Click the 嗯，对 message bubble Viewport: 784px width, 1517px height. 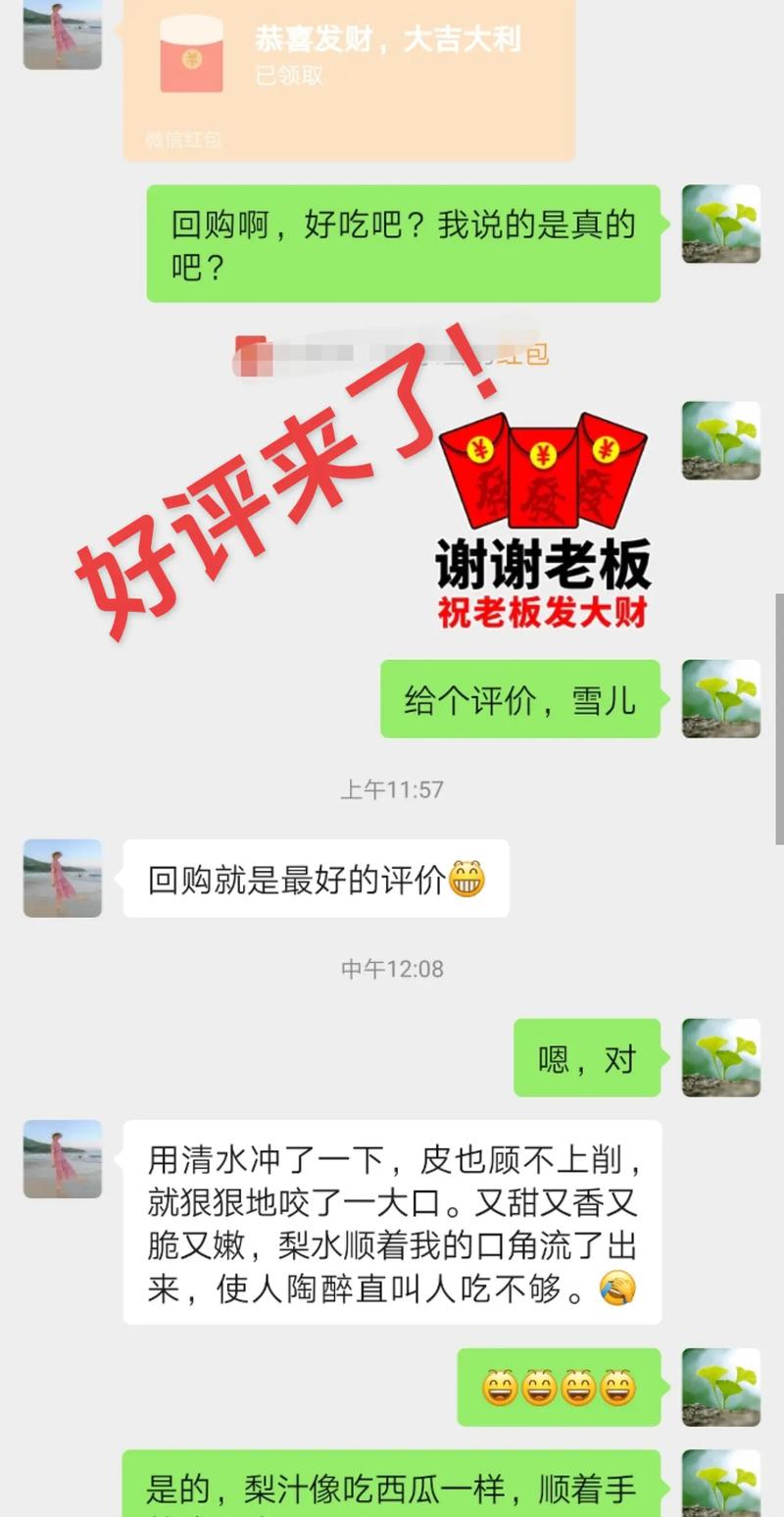585,1060
